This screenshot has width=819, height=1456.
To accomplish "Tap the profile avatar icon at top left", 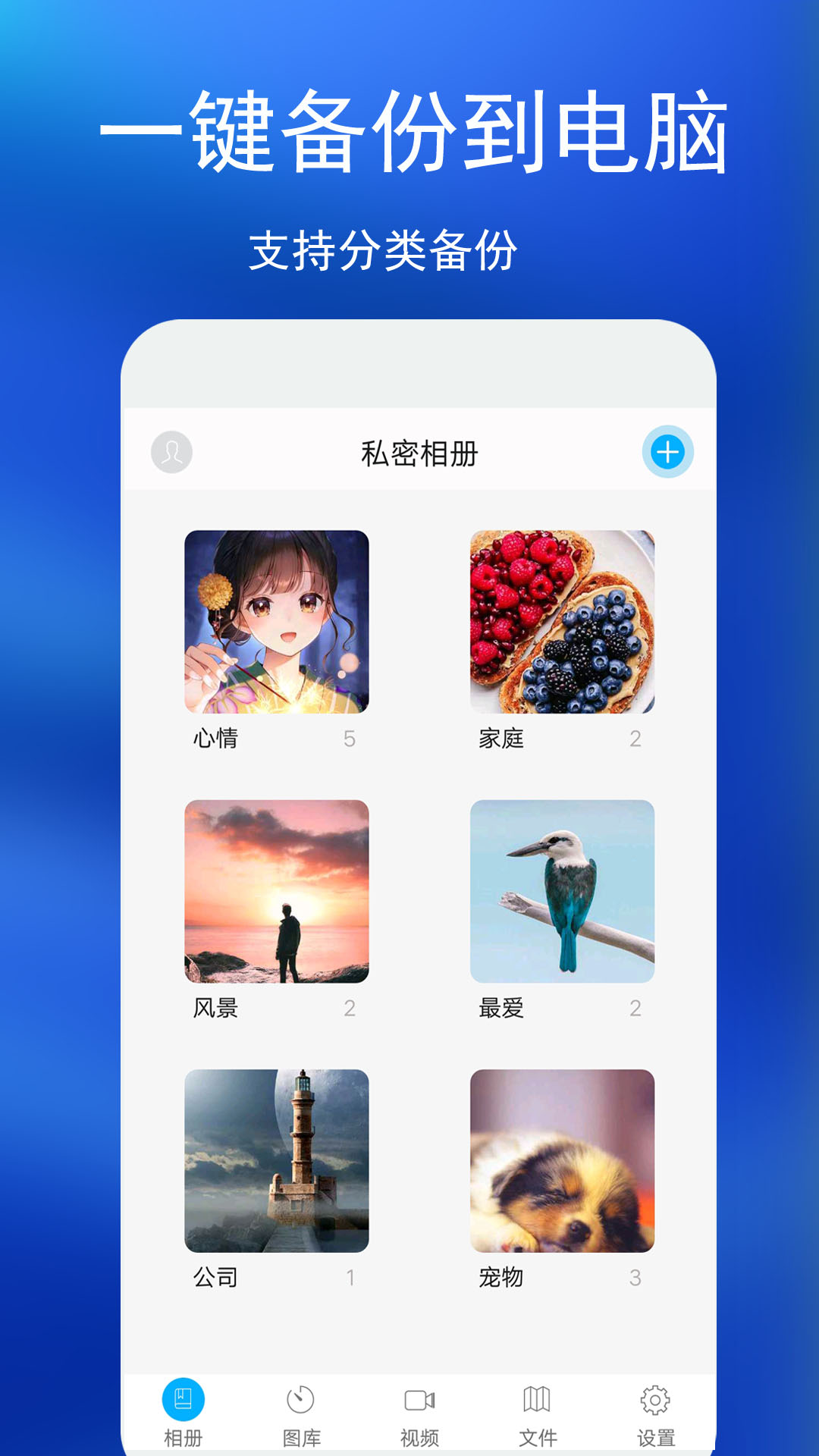I will coord(171,451).
